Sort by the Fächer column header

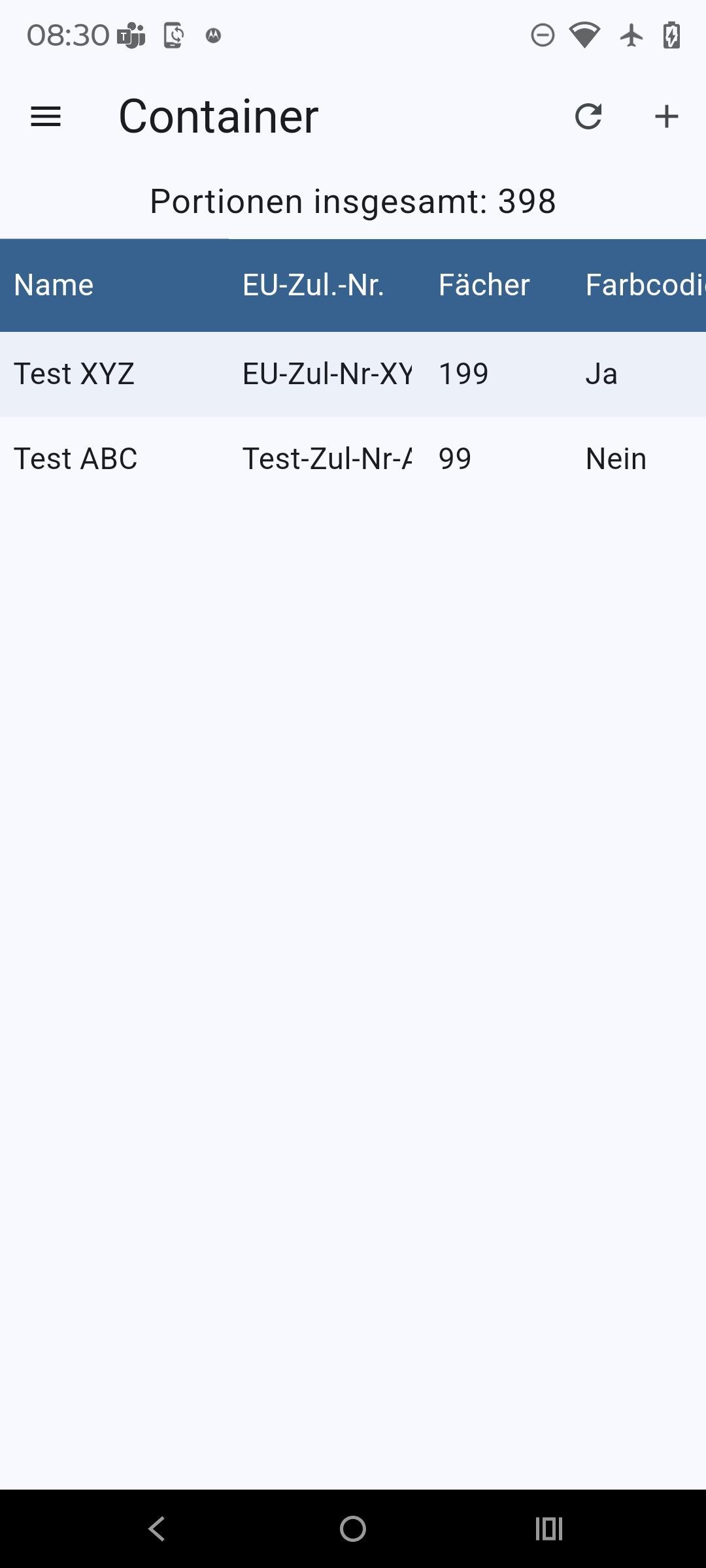[484, 286]
